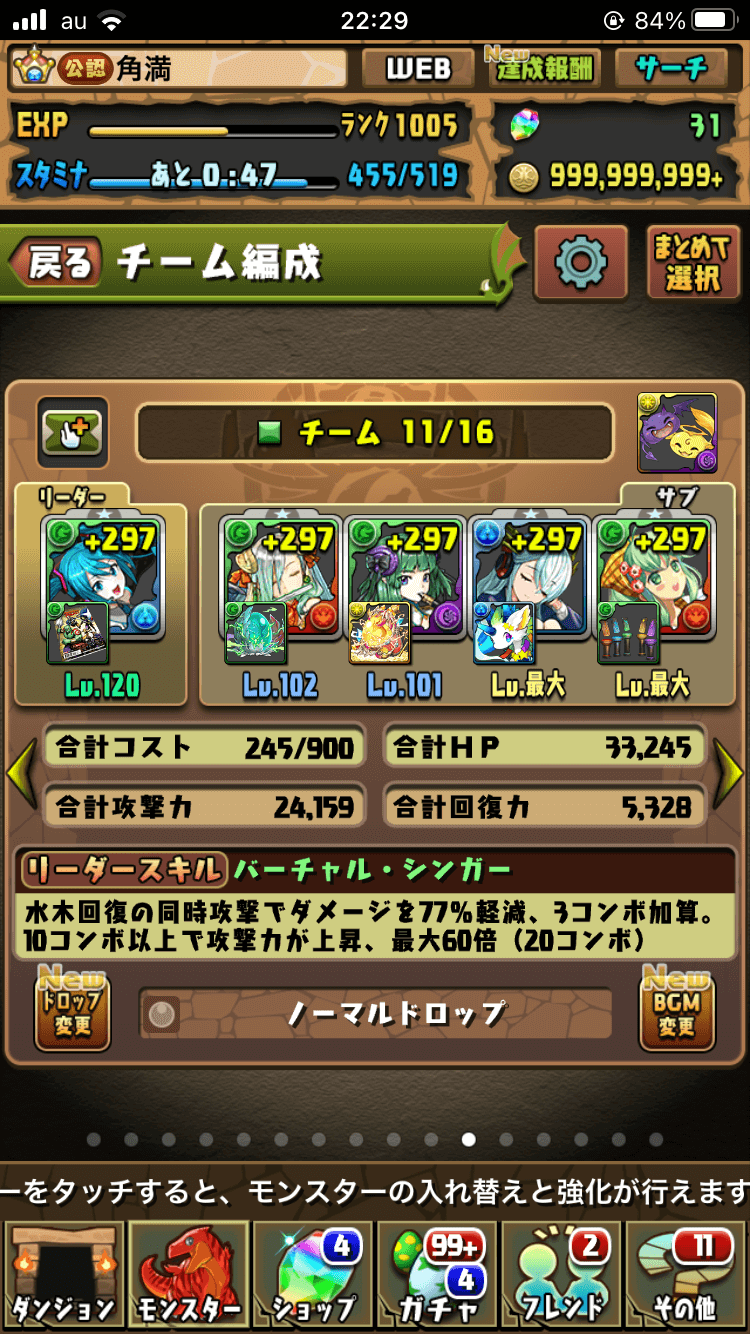Go to the next team with right arrow

point(728,774)
